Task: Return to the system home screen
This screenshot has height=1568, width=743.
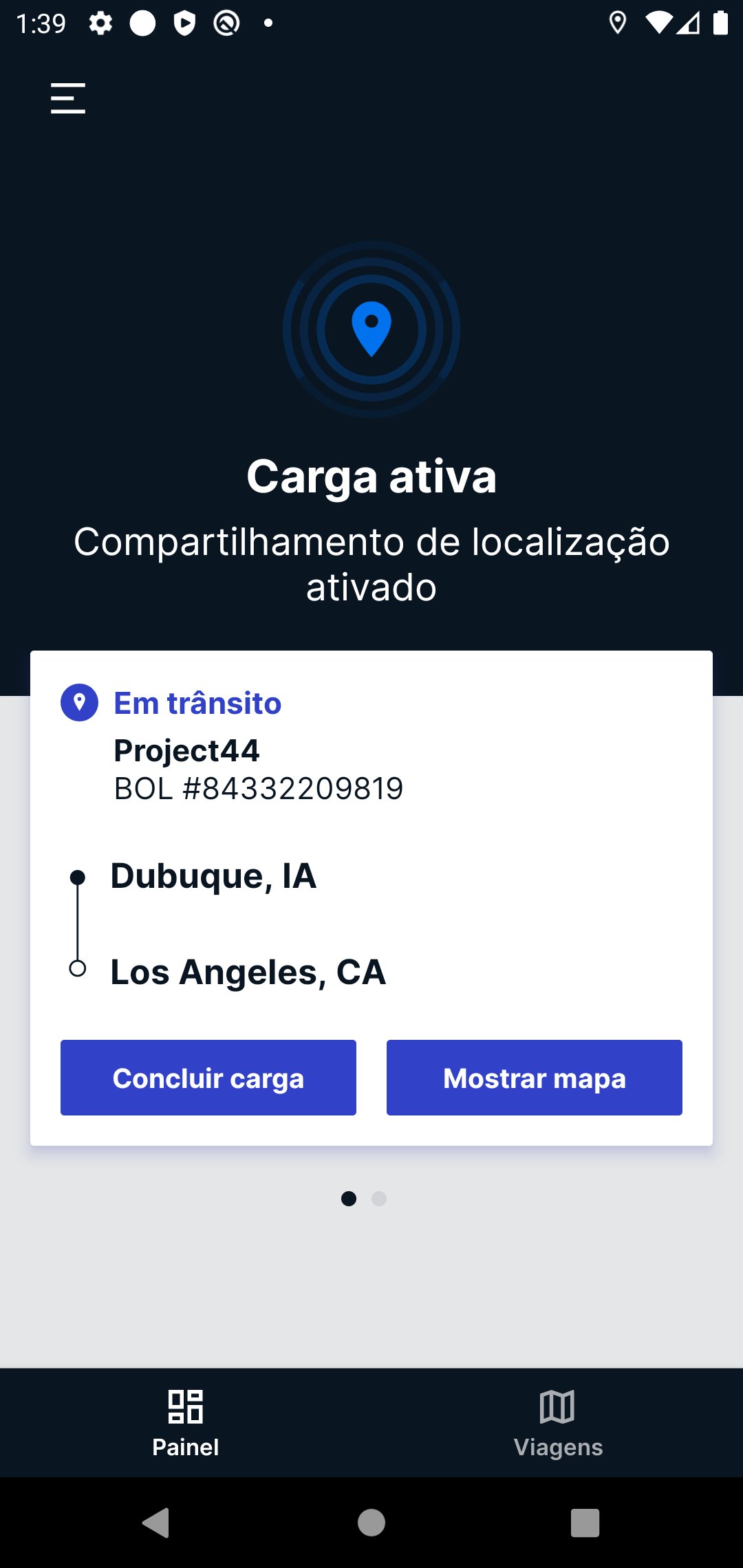Action: (371, 1523)
